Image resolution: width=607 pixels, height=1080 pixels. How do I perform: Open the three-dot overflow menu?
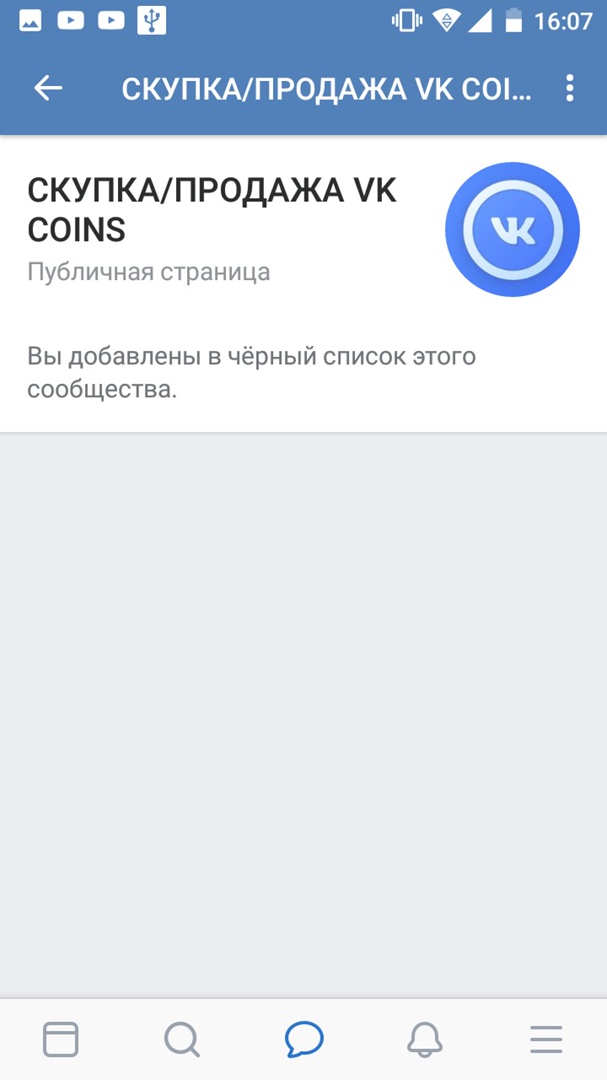click(570, 88)
